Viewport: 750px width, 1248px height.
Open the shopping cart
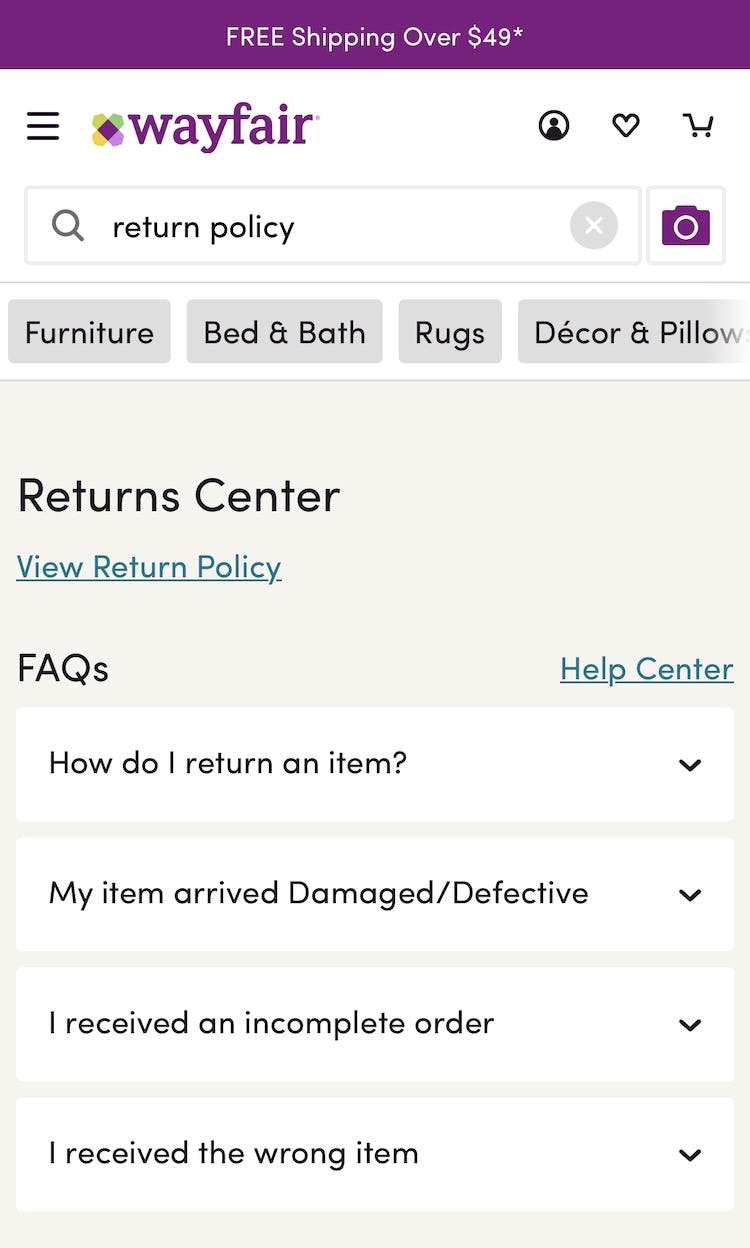[x=698, y=126]
